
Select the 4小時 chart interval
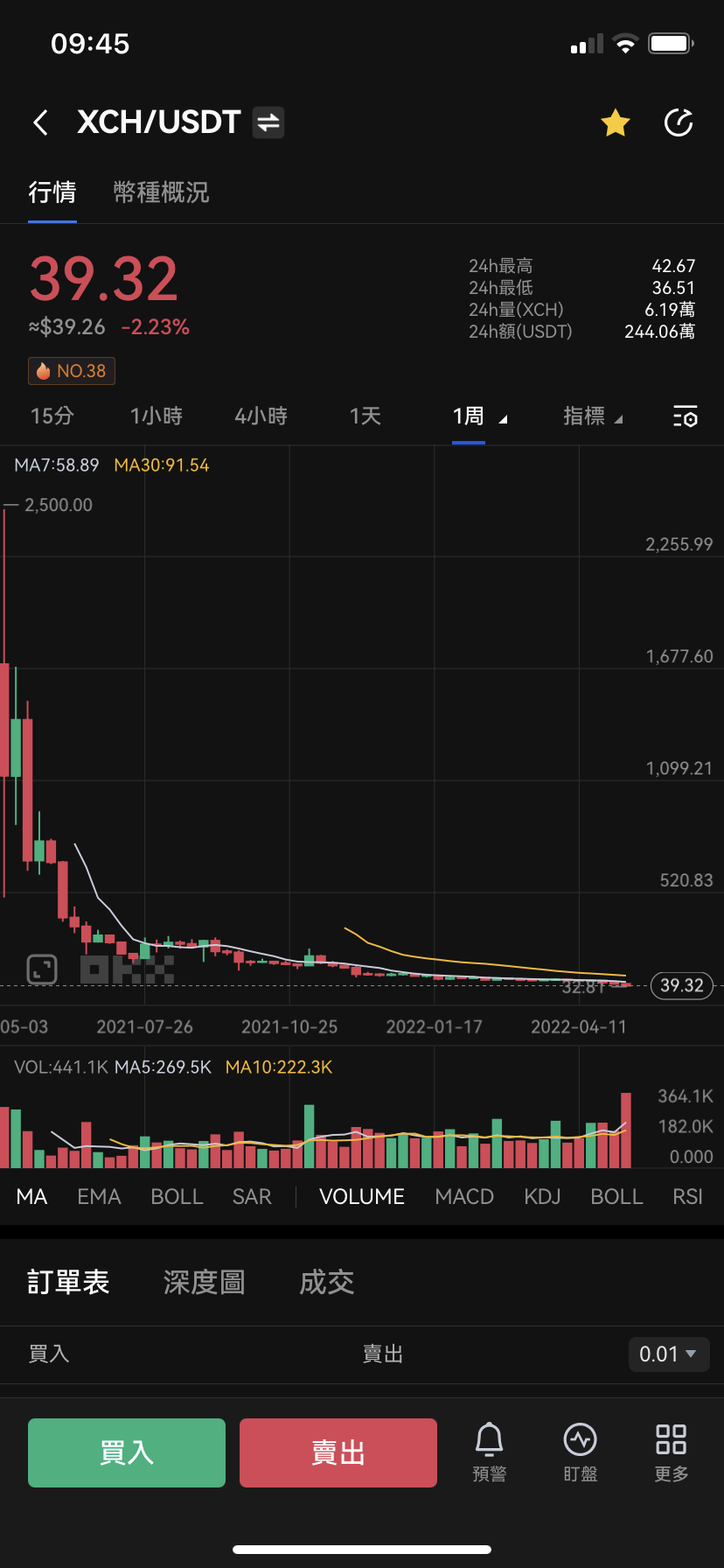pos(261,416)
